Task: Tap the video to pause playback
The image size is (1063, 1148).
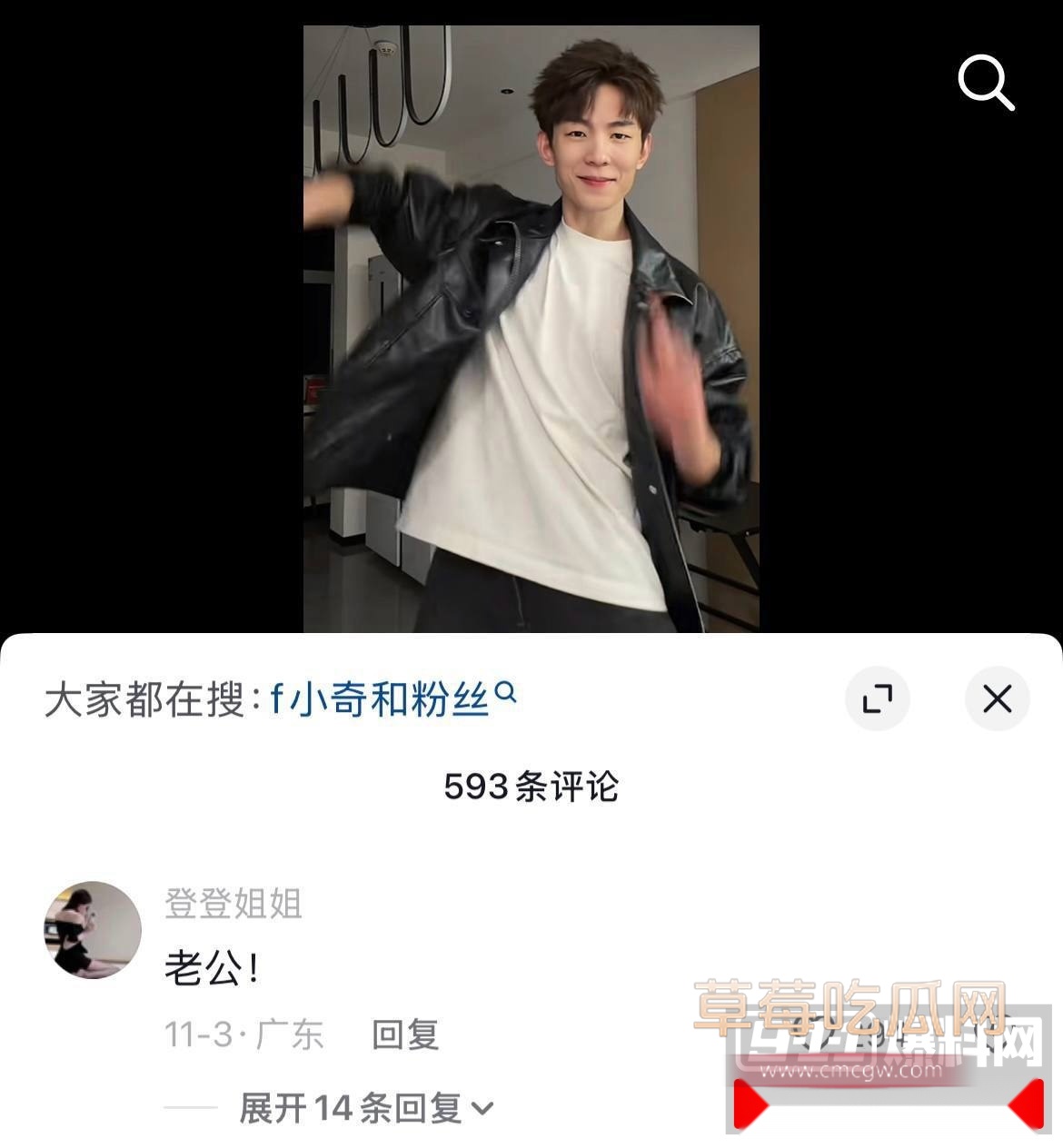Action: (x=531, y=327)
